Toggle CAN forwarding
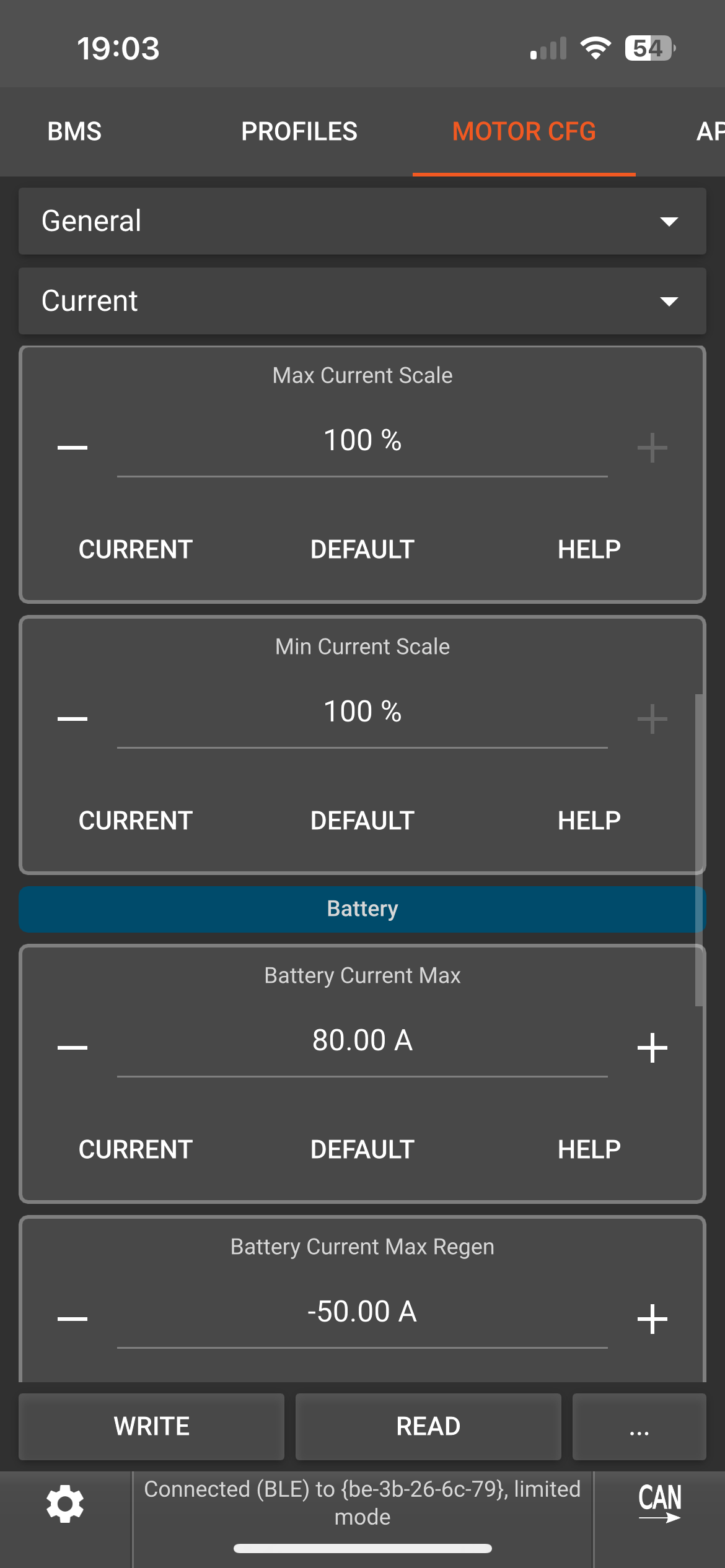Image resolution: width=725 pixels, height=1568 pixels. 659,1502
